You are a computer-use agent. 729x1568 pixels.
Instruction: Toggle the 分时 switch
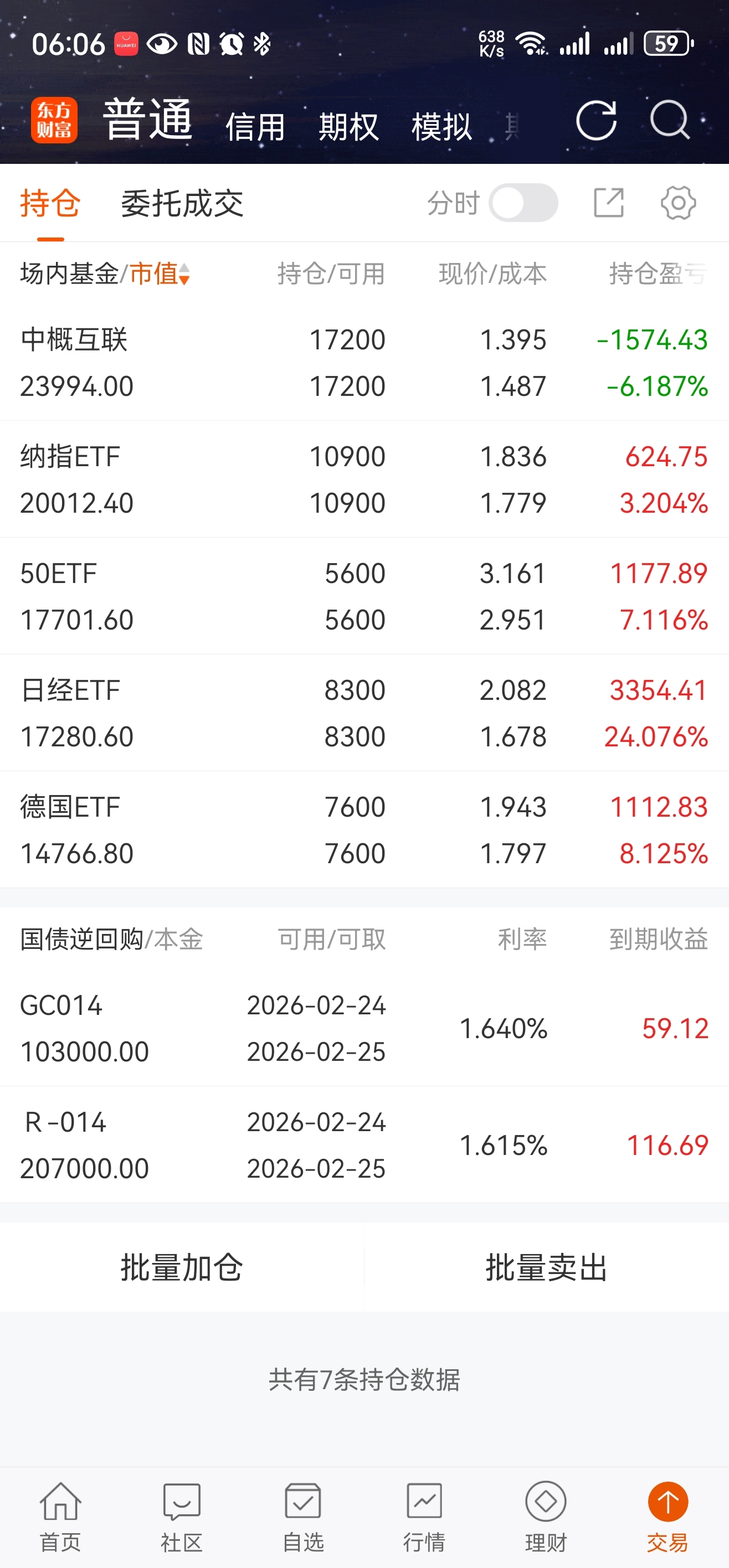[522, 203]
